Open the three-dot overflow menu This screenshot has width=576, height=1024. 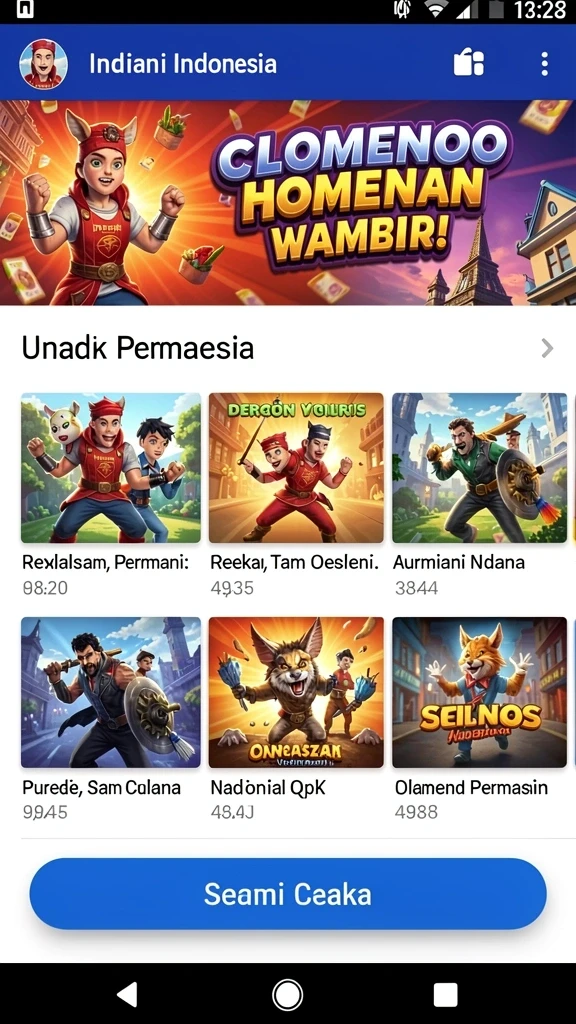coord(545,64)
